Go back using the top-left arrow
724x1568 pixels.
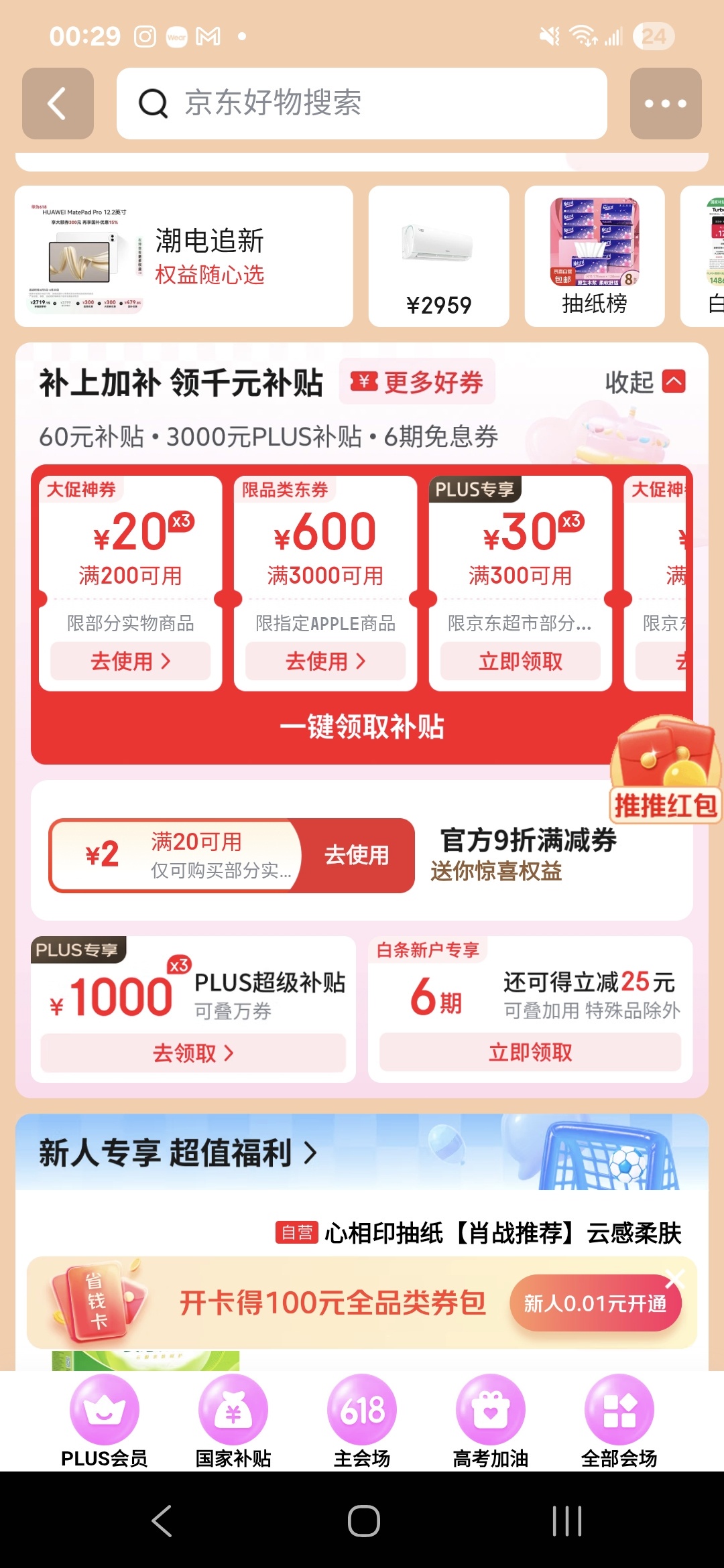click(58, 103)
